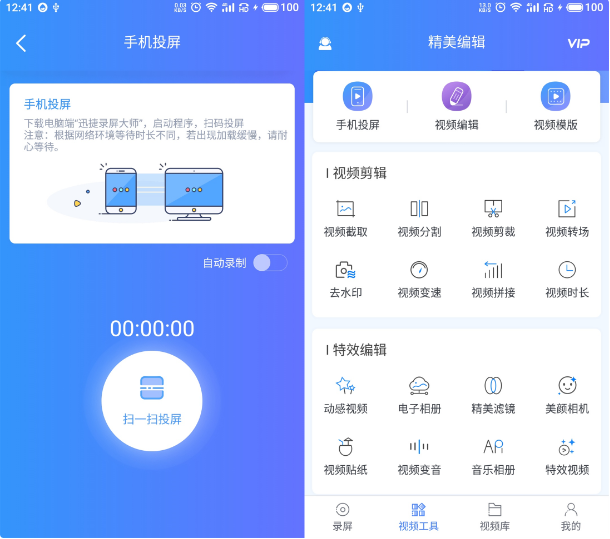Go back from the 手机投屏 screen
Image resolution: width=610 pixels, height=539 pixels.
tap(21, 43)
